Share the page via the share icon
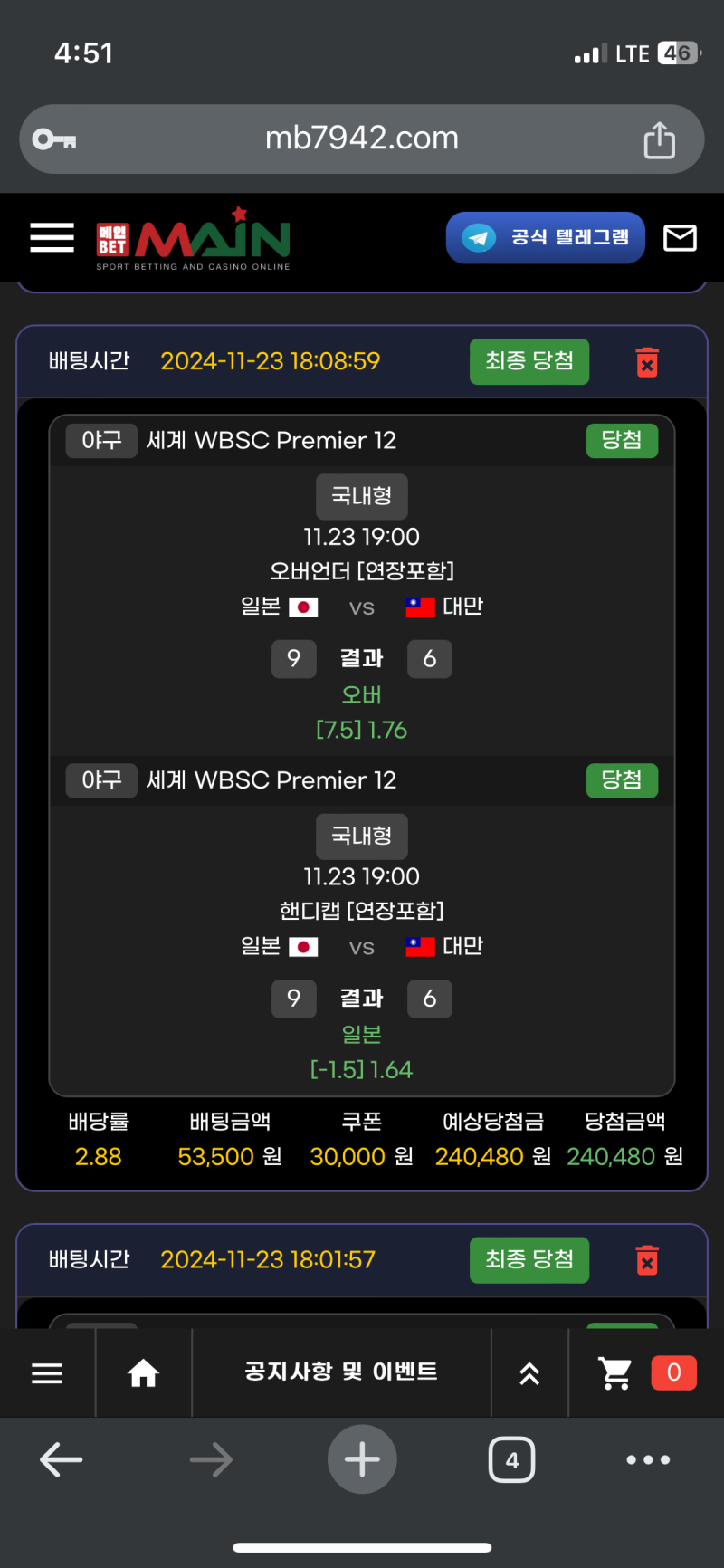The width and height of the screenshot is (724, 1568). (659, 140)
